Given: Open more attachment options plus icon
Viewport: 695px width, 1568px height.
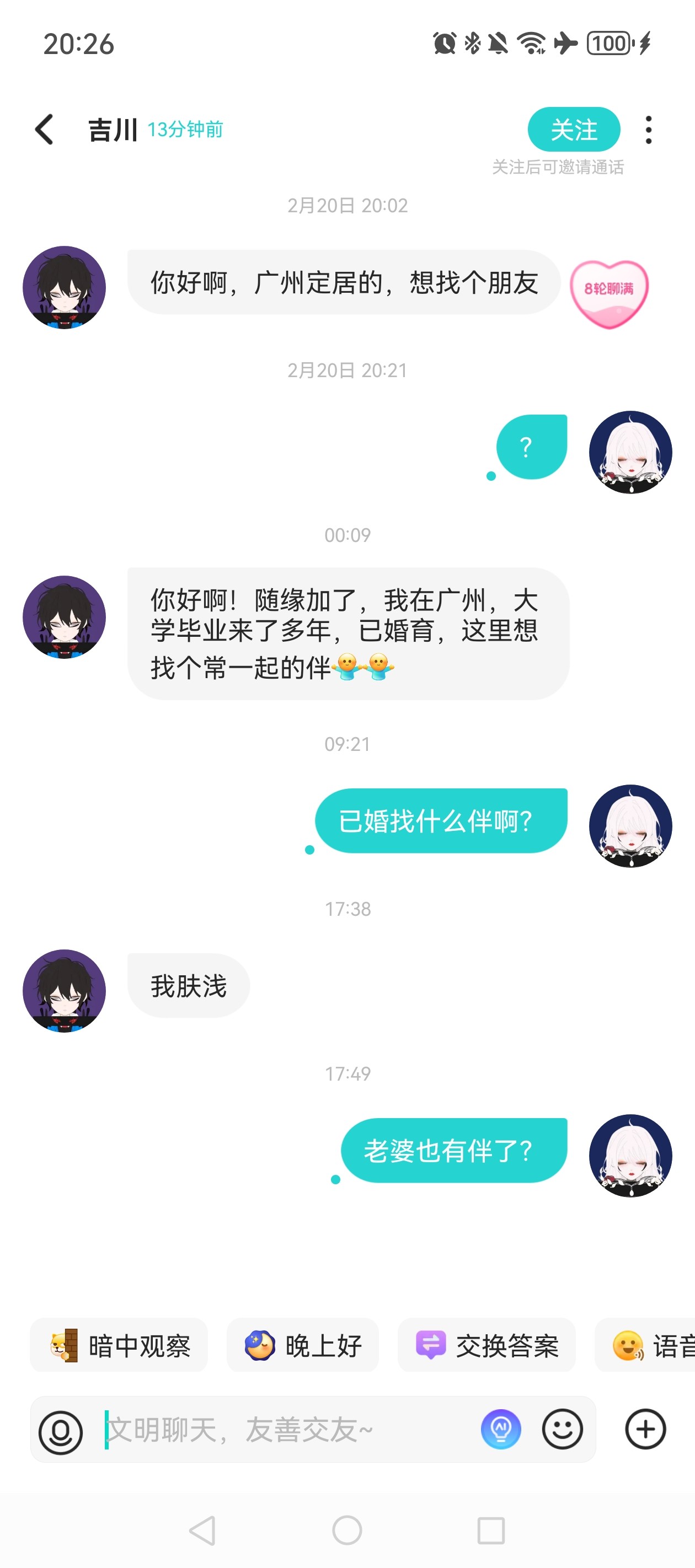Looking at the screenshot, I should [x=645, y=1429].
